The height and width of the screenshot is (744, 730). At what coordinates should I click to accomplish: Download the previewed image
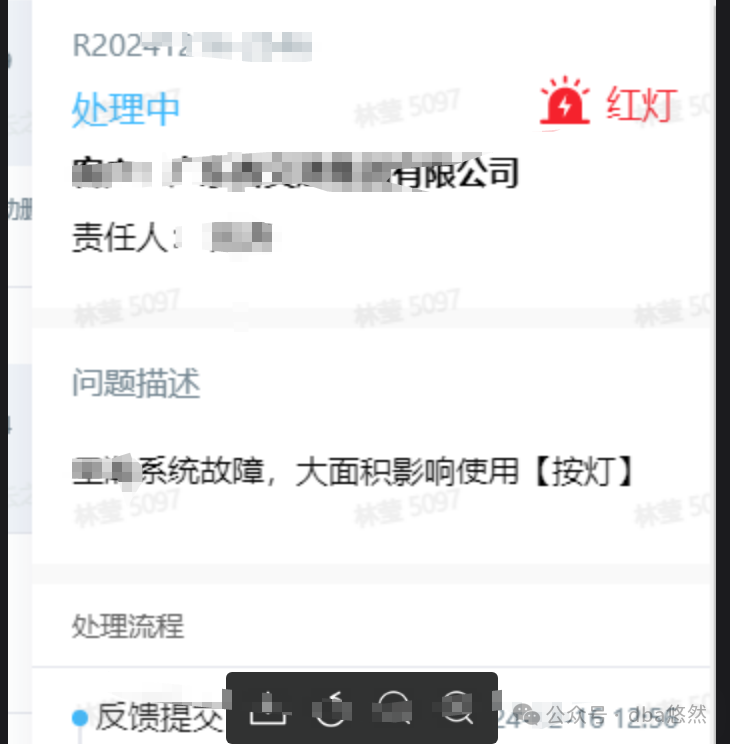(x=268, y=708)
